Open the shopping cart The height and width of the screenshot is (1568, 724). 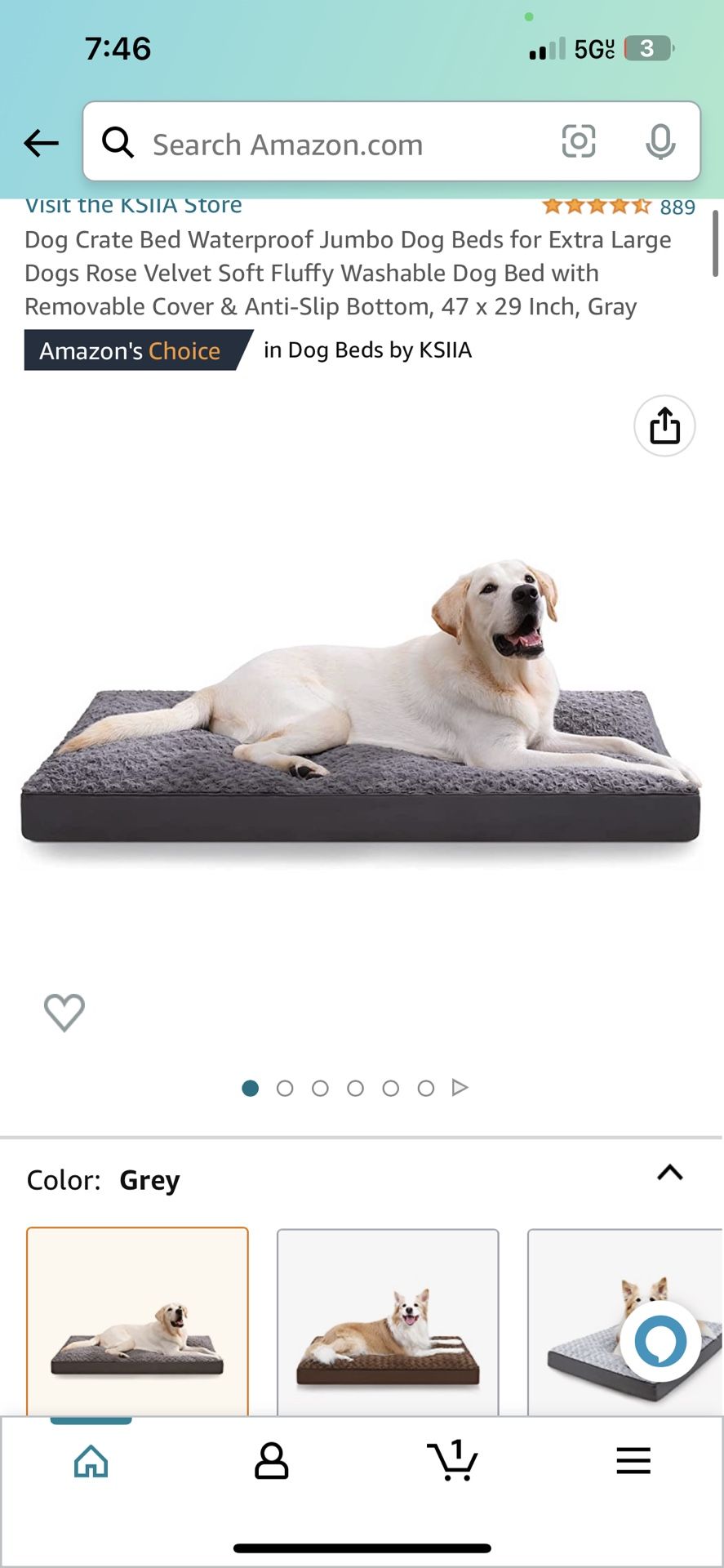click(452, 1461)
